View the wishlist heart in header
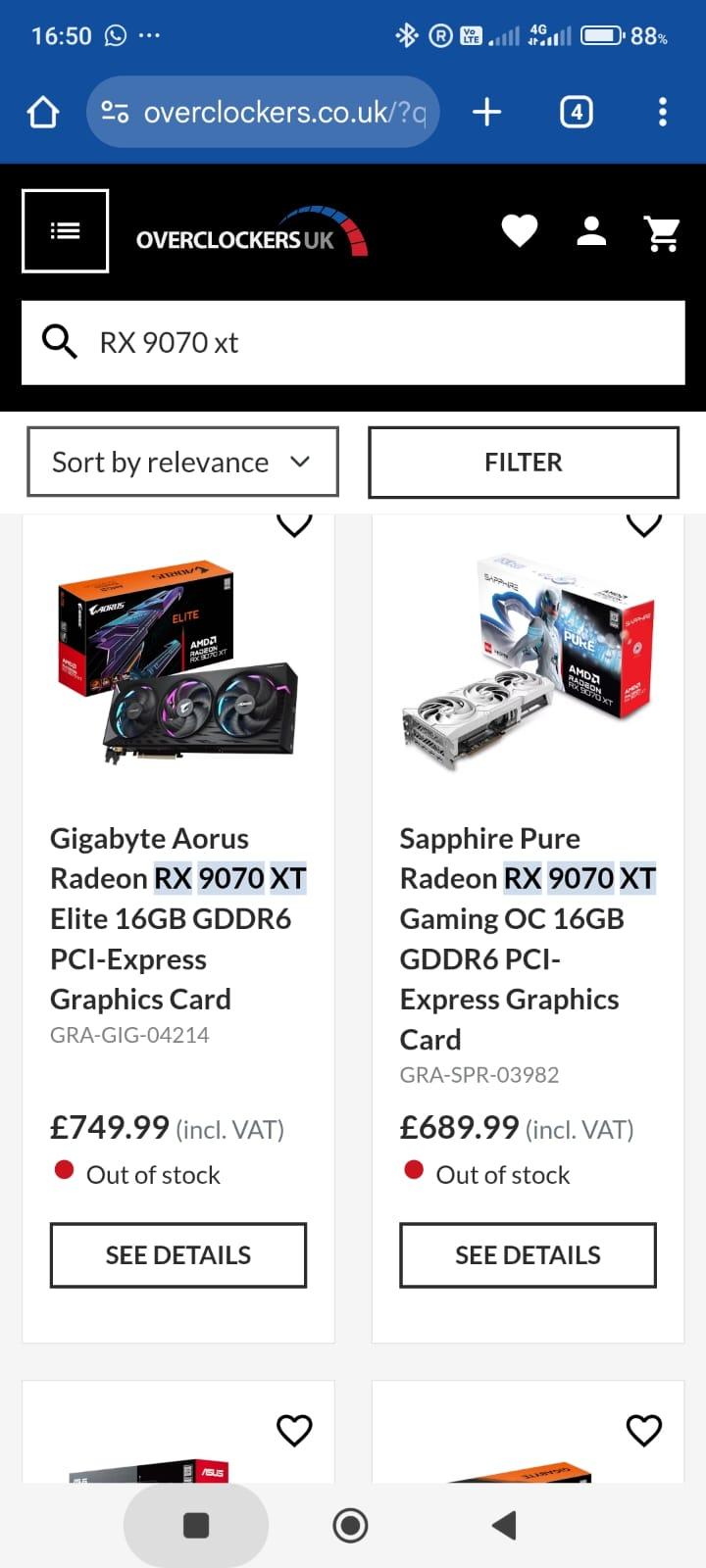This screenshot has height=1568, width=706. click(519, 231)
